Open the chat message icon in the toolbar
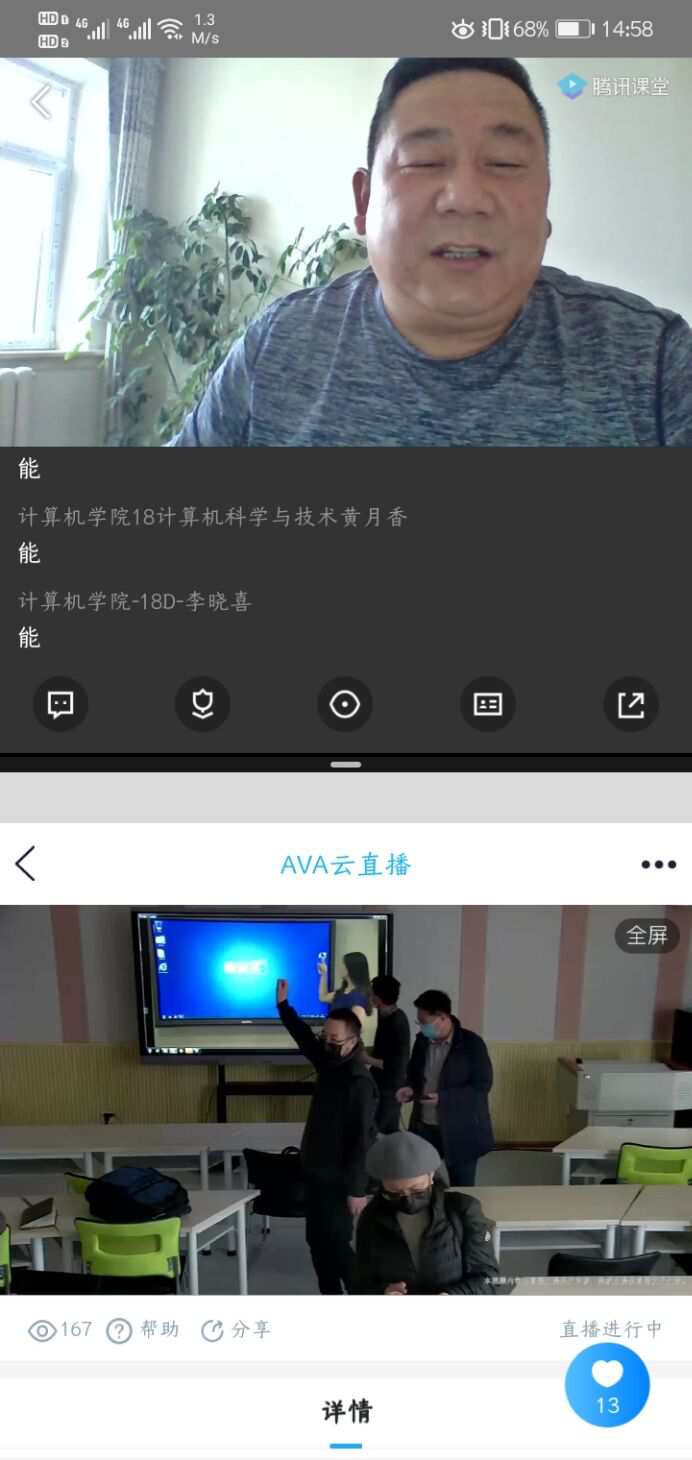The image size is (692, 1460). 60,704
